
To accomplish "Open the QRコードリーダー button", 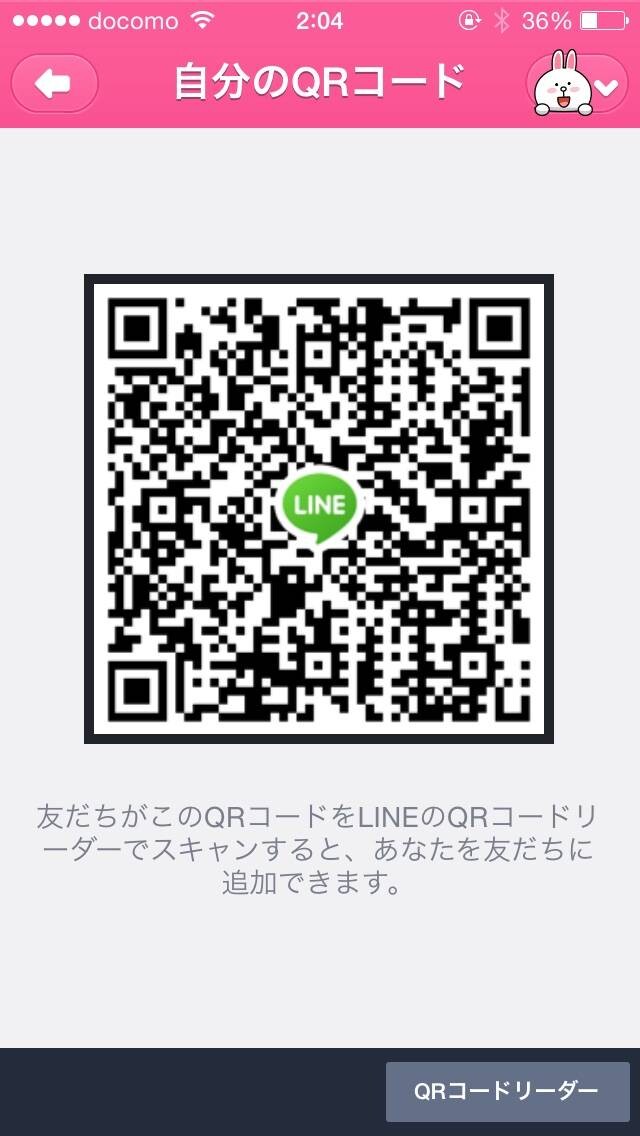I will pyautogui.click(x=507, y=1091).
